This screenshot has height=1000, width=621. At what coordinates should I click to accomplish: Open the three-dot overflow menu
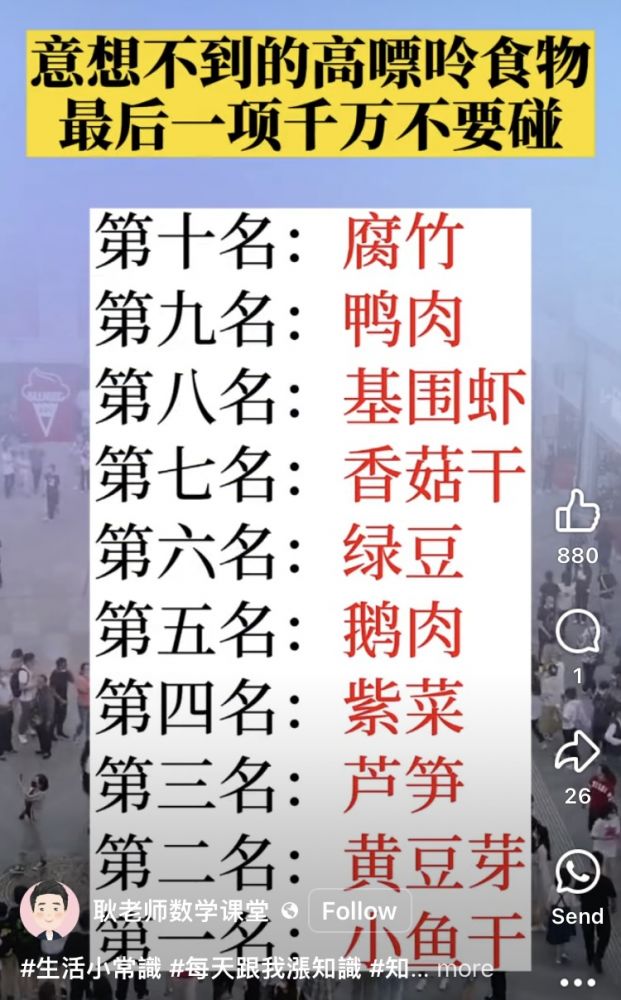(x=577, y=982)
